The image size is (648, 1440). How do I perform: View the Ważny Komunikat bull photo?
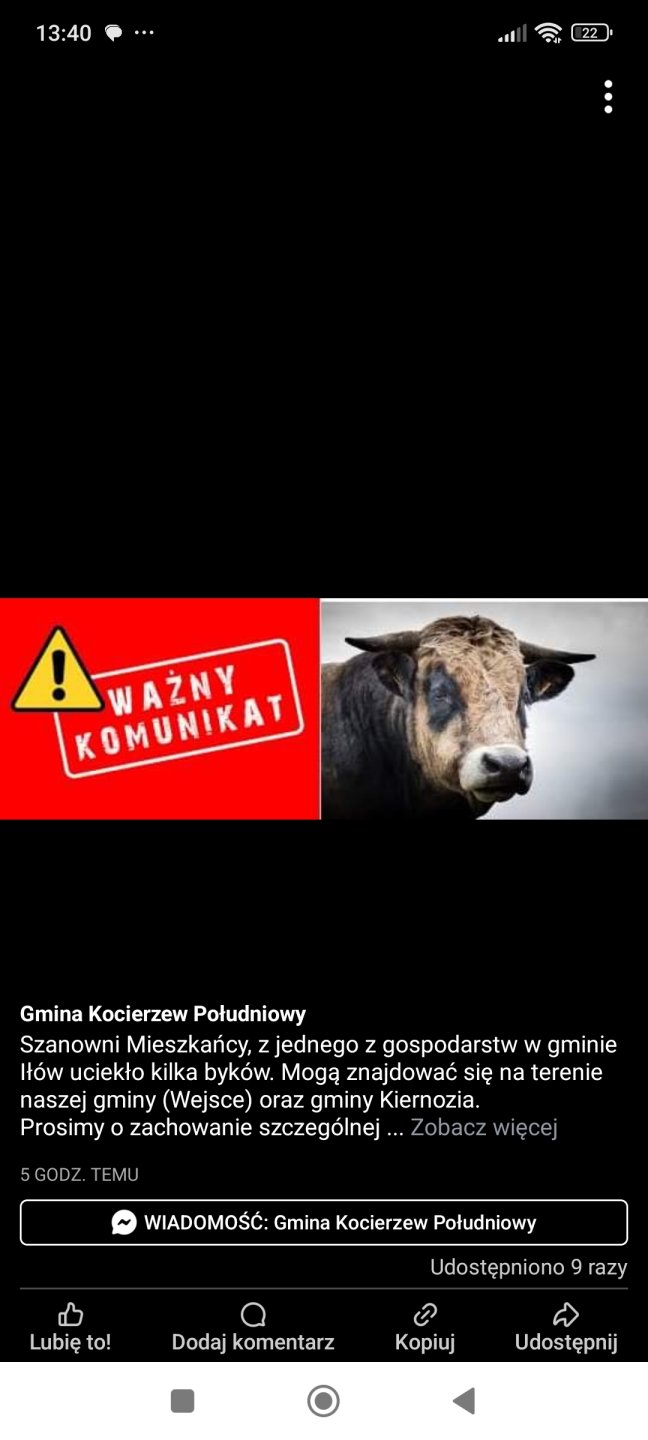pyautogui.click(x=324, y=709)
